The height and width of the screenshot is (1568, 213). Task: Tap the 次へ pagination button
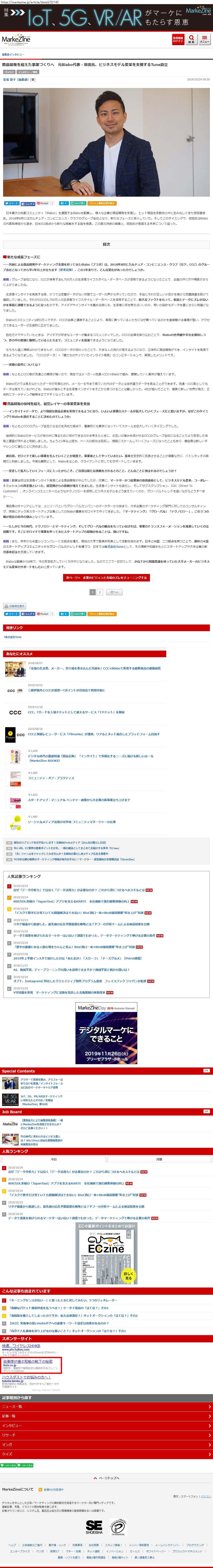pos(113,592)
